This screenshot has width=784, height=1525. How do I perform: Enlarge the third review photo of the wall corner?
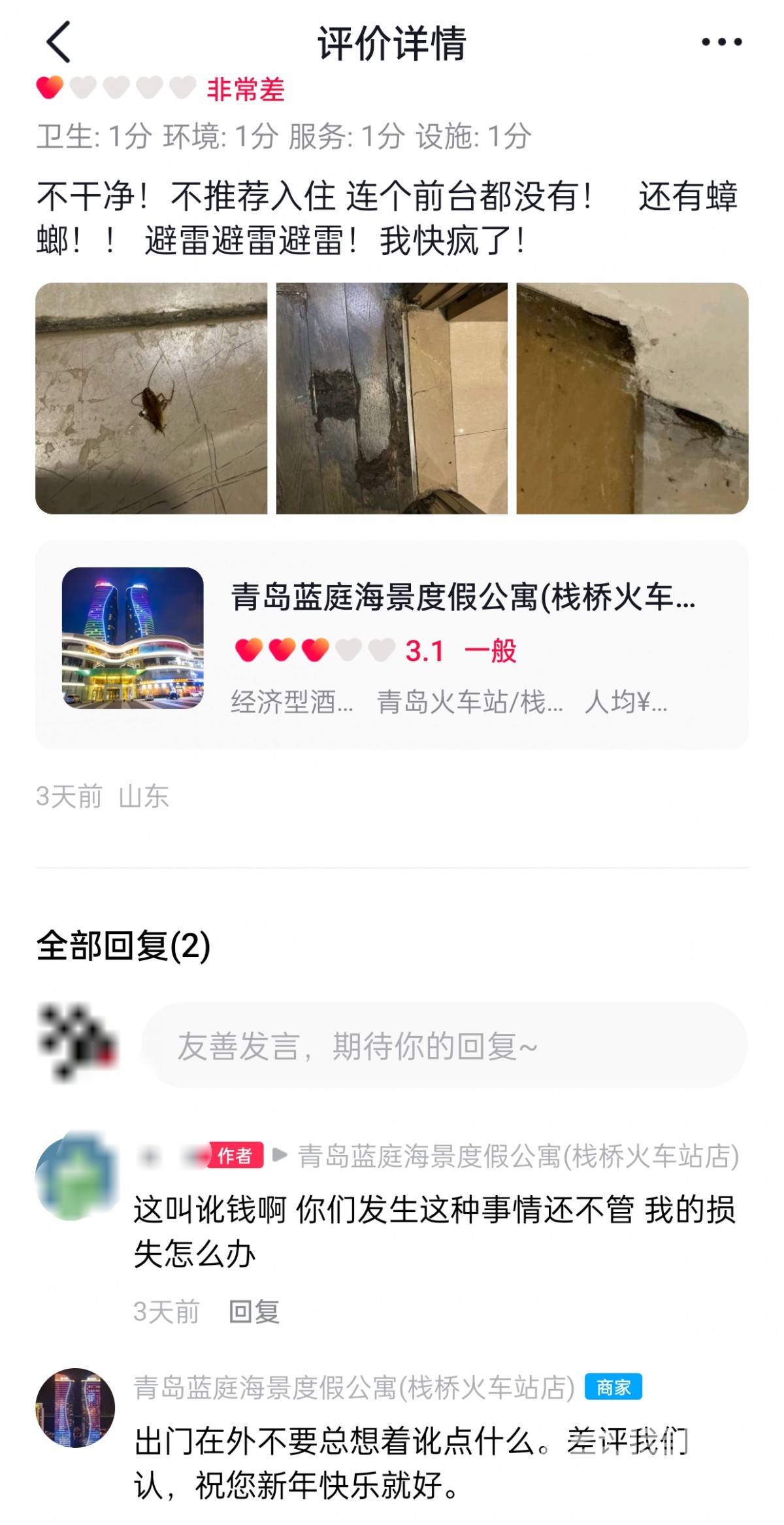click(632, 398)
